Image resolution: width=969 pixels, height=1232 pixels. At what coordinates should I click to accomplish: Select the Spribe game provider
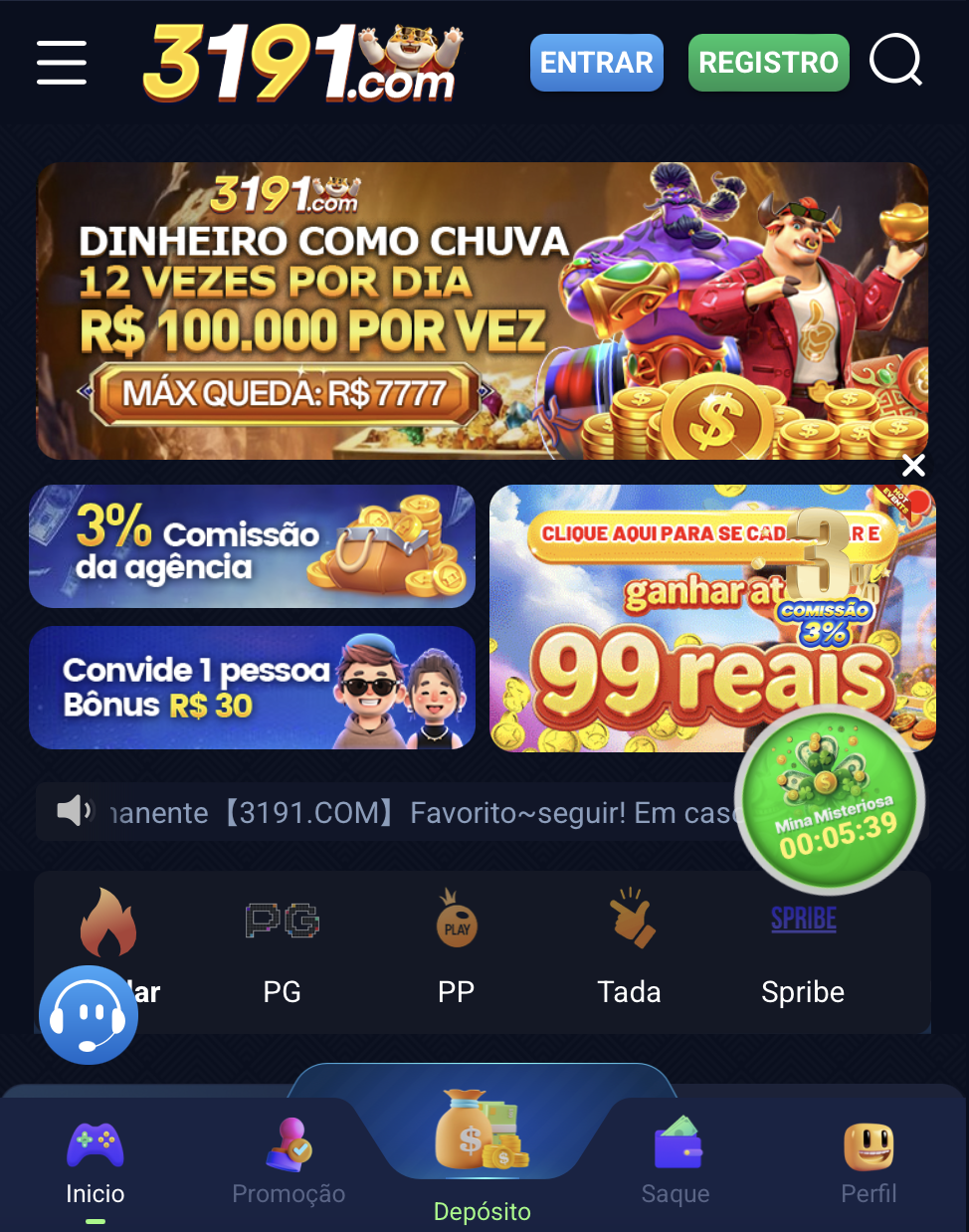pyautogui.click(x=803, y=948)
